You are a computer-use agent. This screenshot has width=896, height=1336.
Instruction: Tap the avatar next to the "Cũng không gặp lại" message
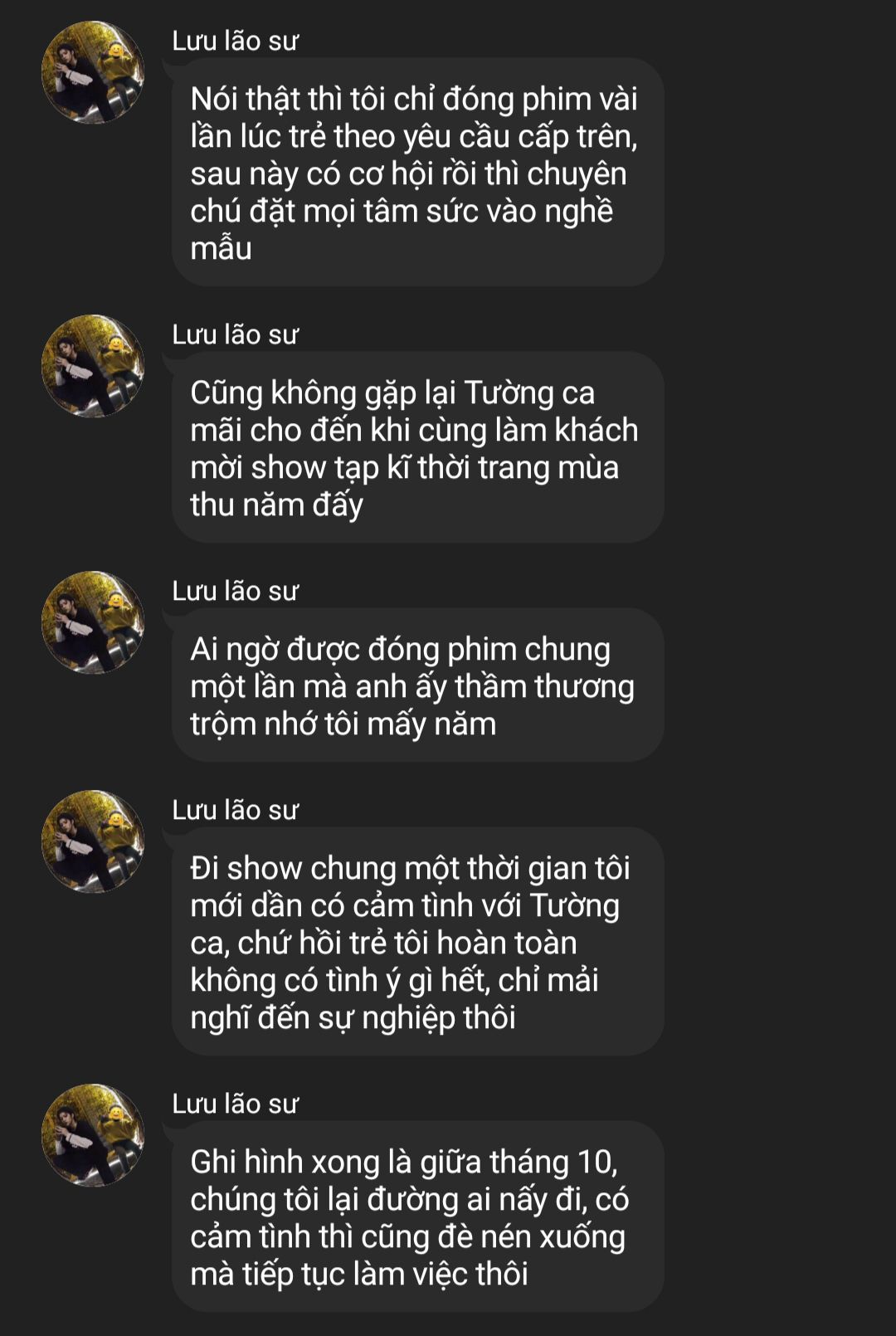coord(93,366)
